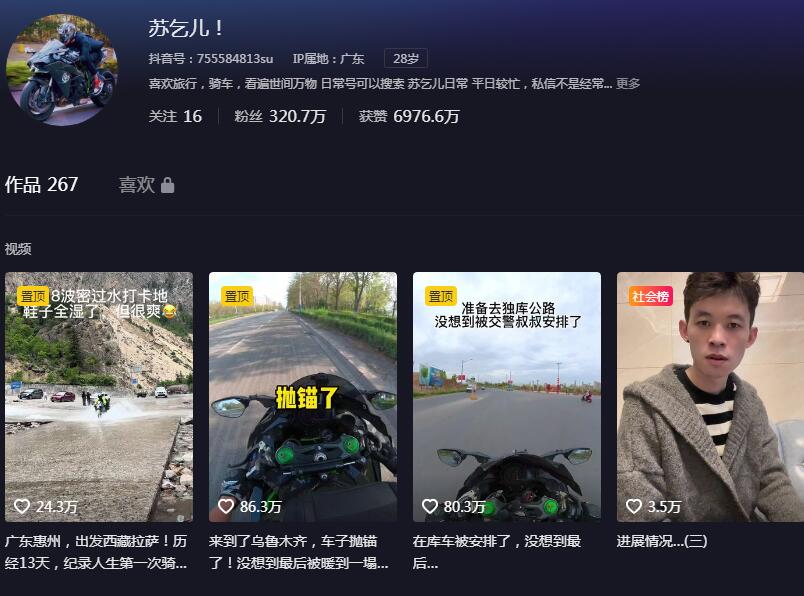Watch the 进展情况…(三) video

pos(709,396)
